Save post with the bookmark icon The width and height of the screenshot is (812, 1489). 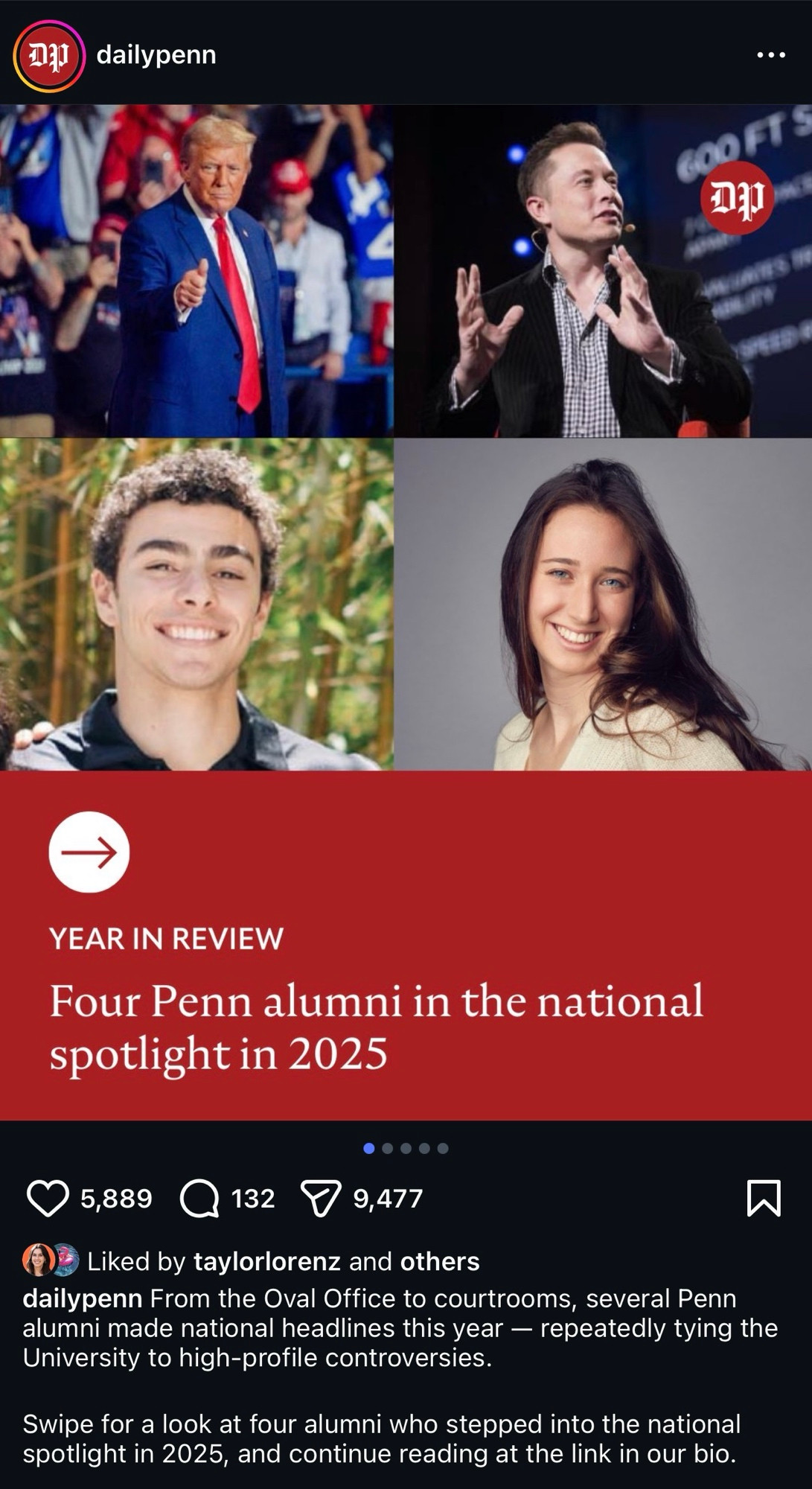point(763,1198)
